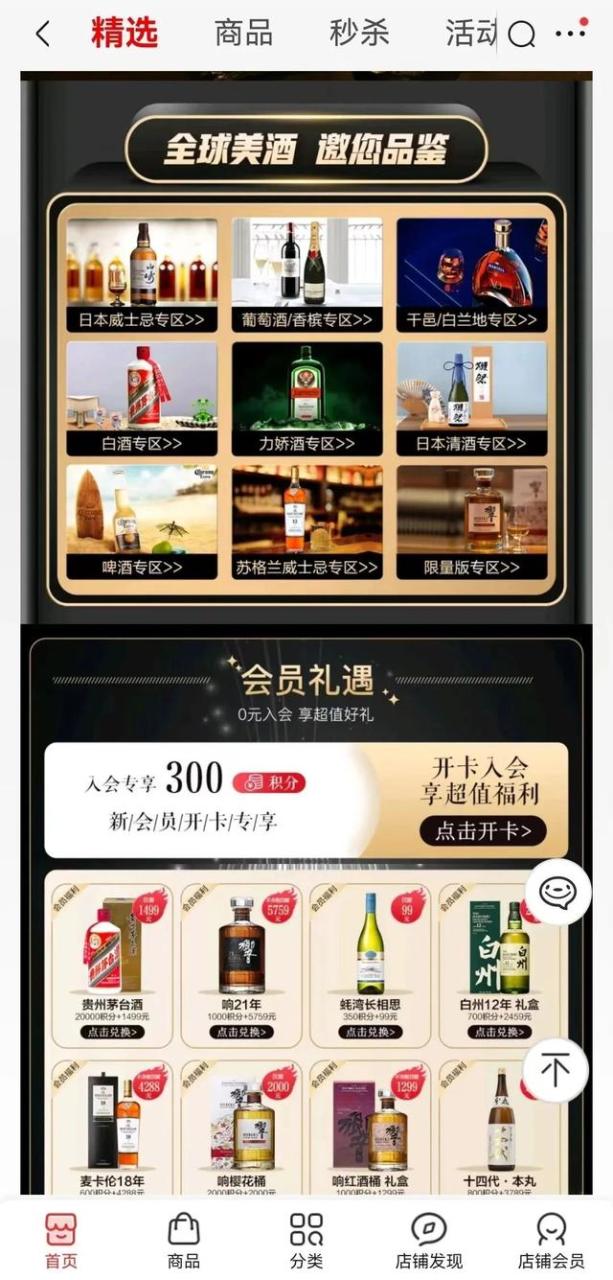This screenshot has width=613, height=1280.
Task: Open the 限量版专区 tile
Action: [472, 522]
